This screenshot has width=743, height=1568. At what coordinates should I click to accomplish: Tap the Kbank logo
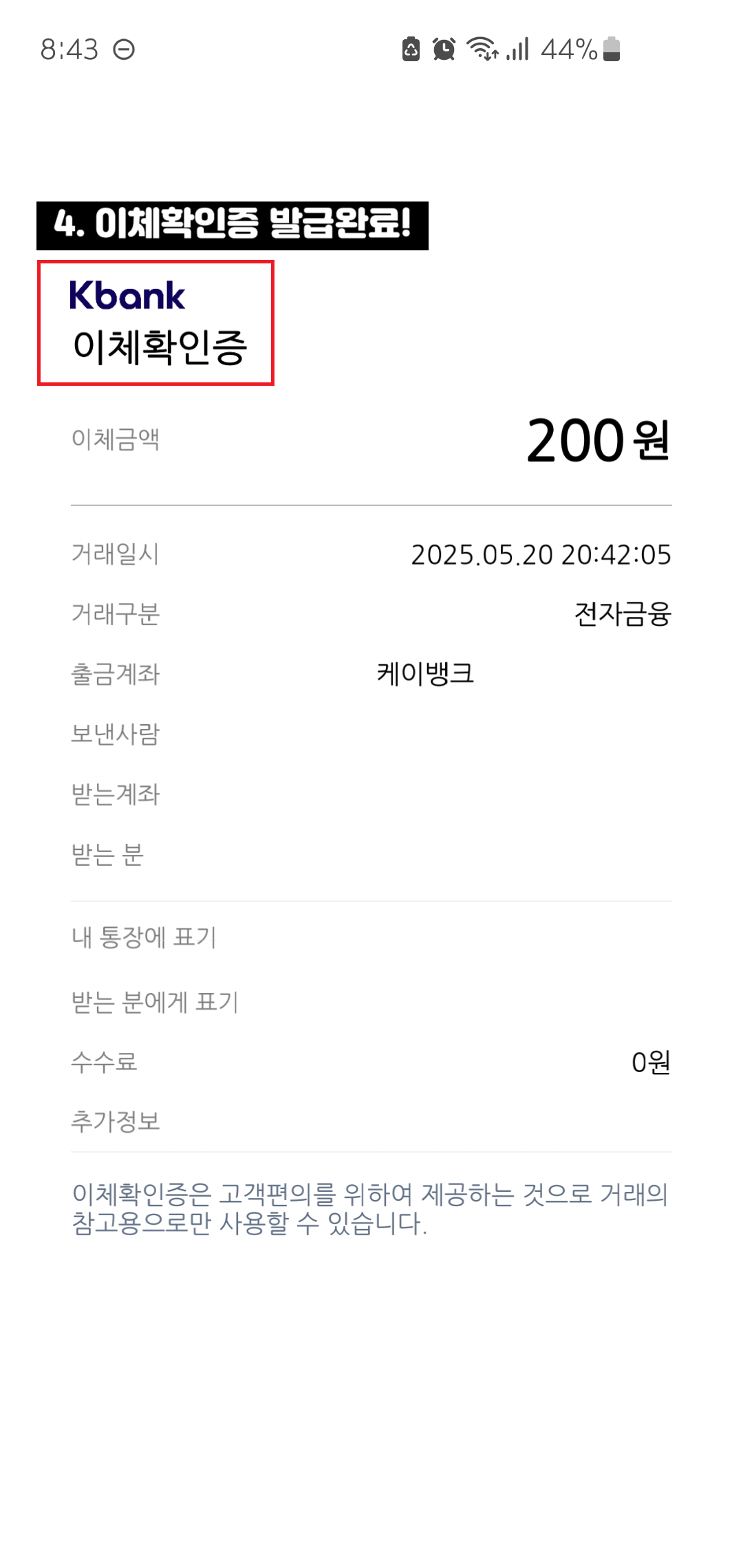[127, 296]
